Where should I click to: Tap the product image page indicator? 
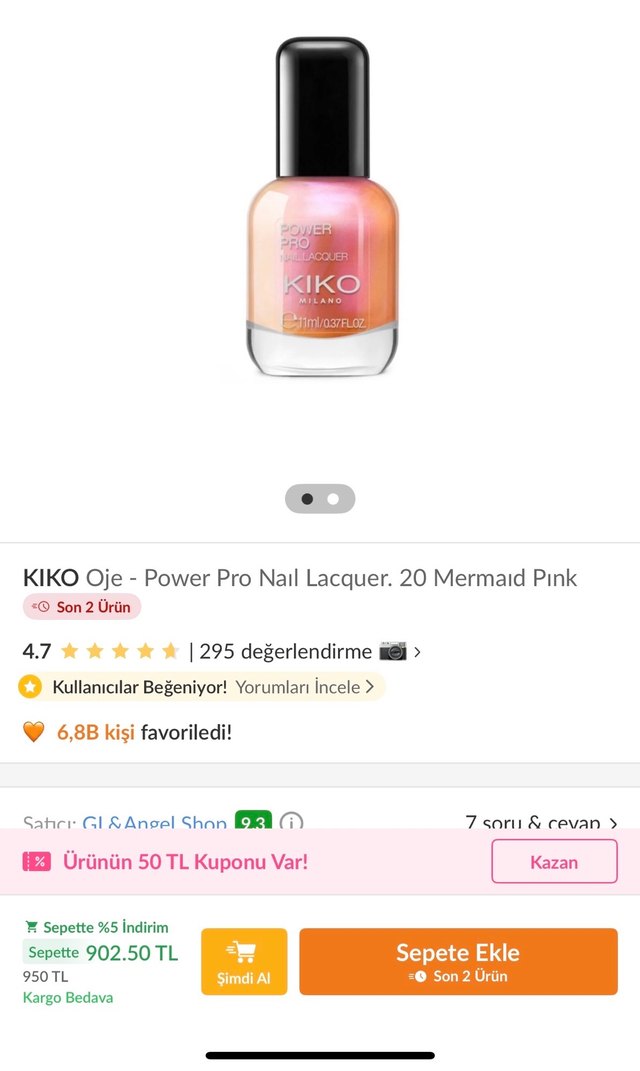click(x=320, y=498)
